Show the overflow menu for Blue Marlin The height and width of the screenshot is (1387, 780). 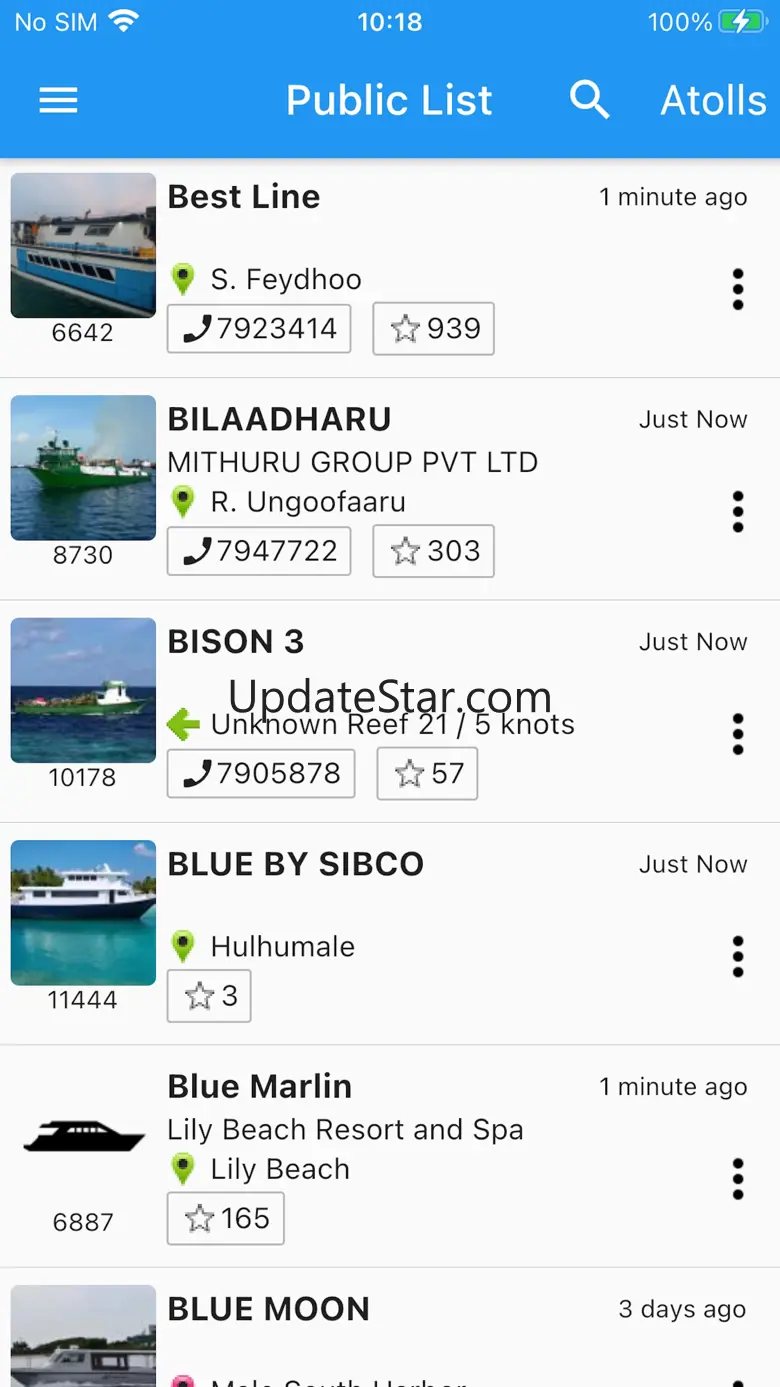point(738,1179)
